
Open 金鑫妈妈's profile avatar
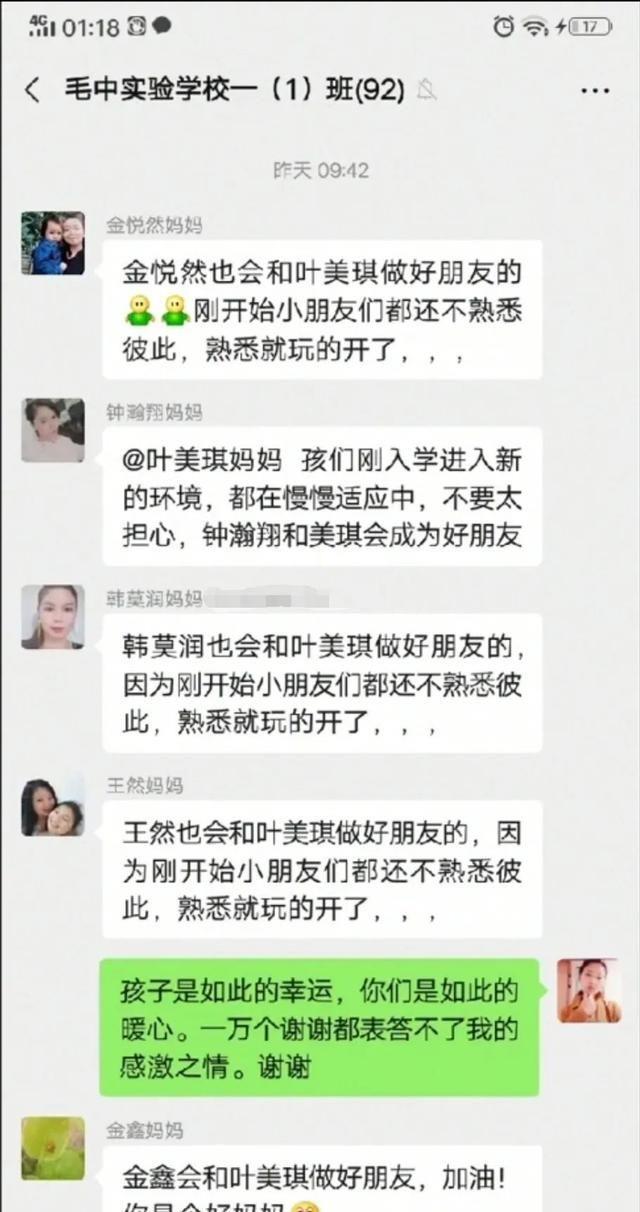tap(52, 1148)
